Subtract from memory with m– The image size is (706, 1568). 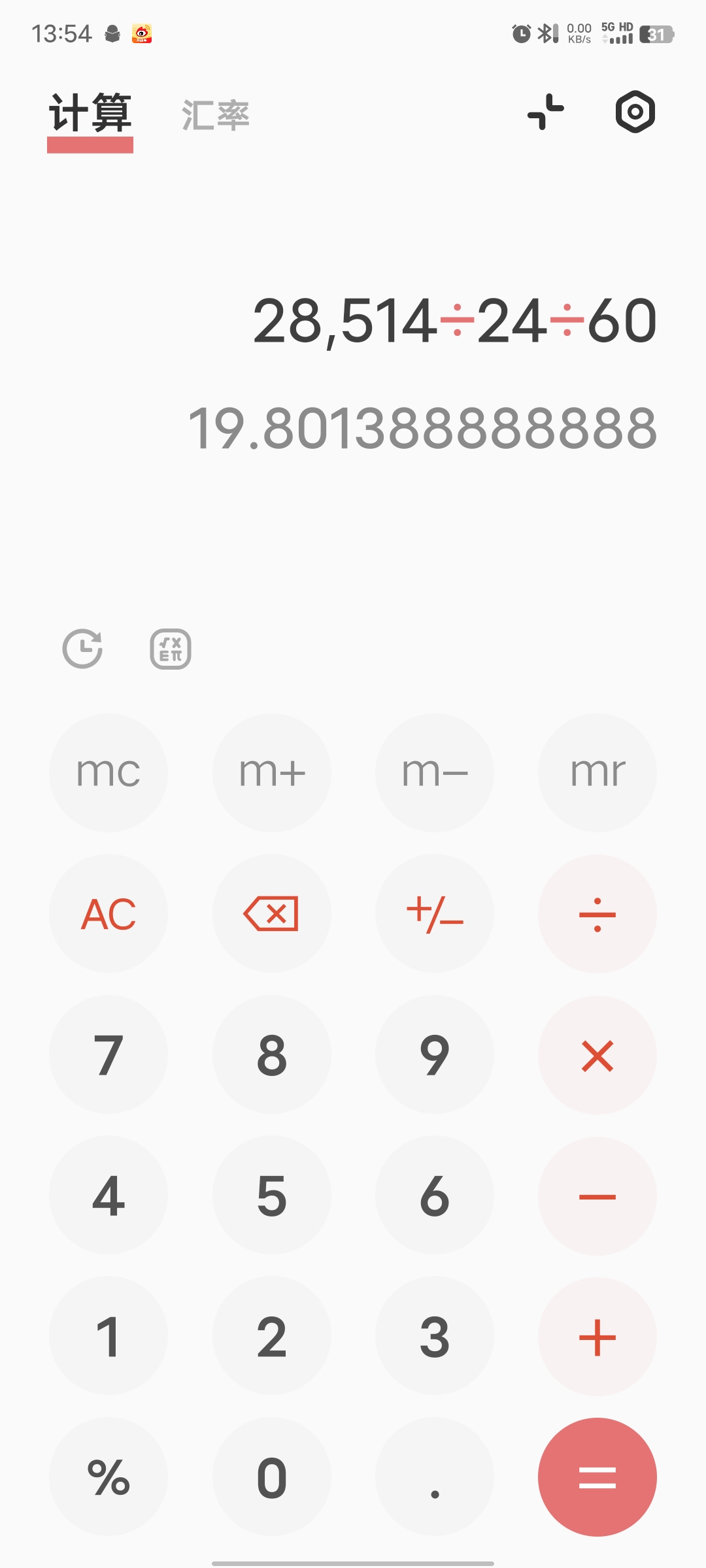tap(434, 772)
